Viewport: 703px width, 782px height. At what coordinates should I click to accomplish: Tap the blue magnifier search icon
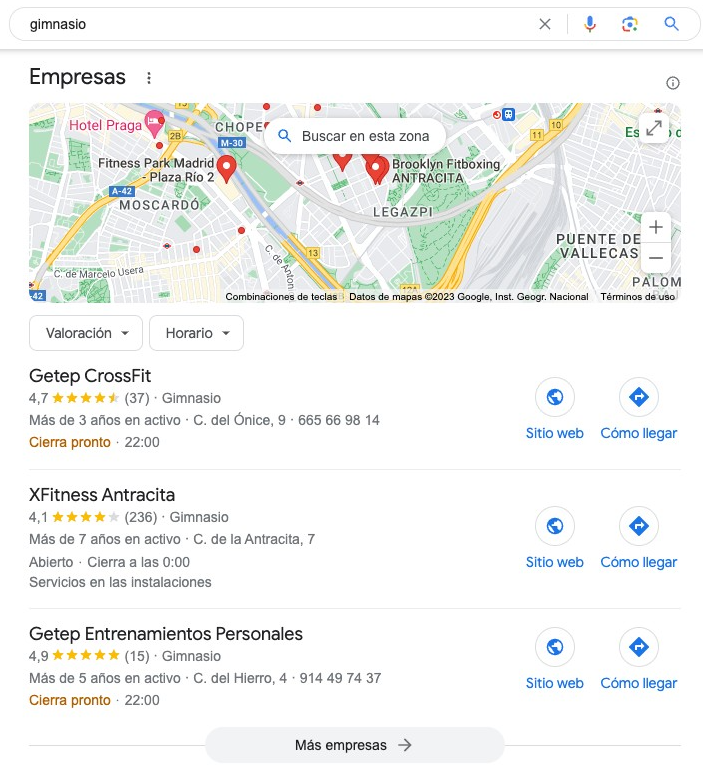pyautogui.click(x=672, y=24)
